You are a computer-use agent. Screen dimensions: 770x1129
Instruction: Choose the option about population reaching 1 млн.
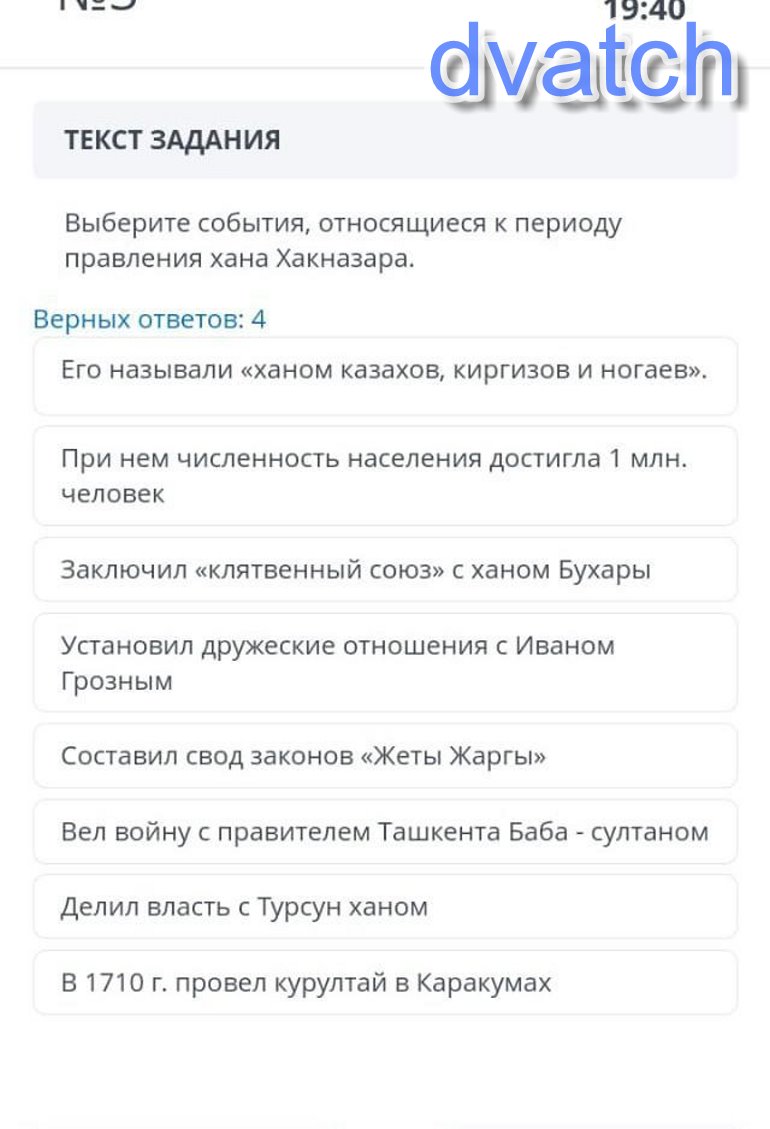(x=385, y=476)
